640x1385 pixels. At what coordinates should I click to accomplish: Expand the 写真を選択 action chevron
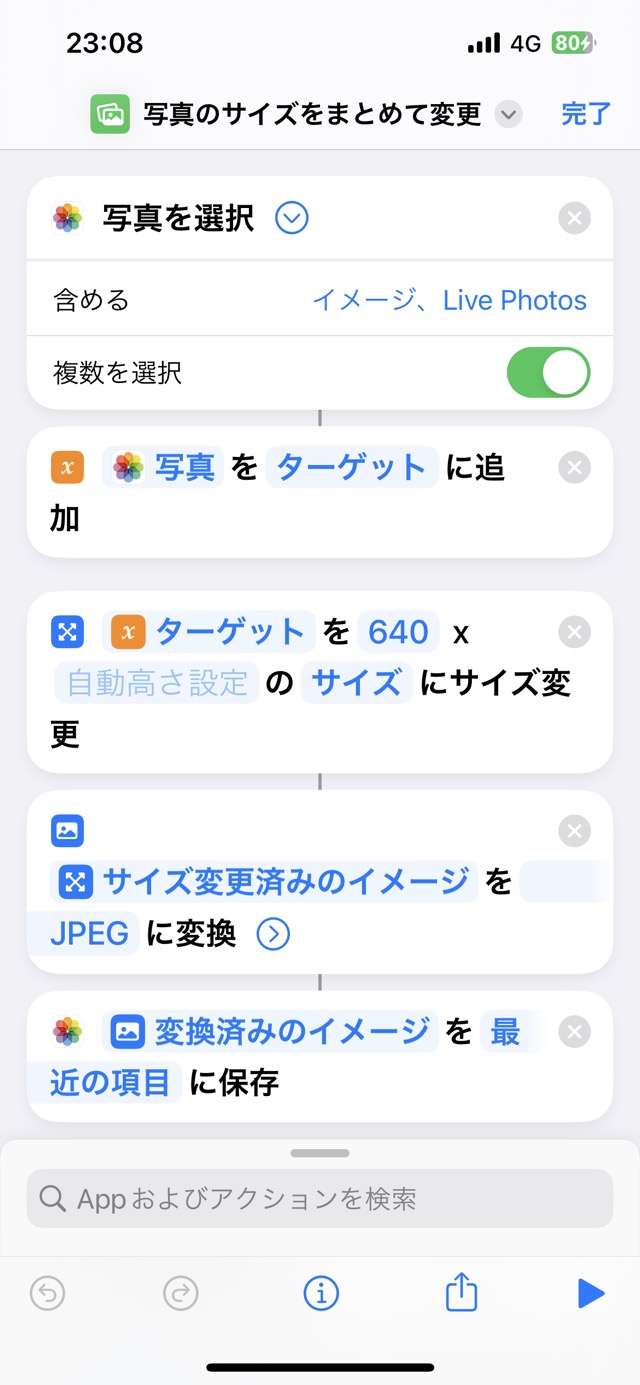pos(292,218)
